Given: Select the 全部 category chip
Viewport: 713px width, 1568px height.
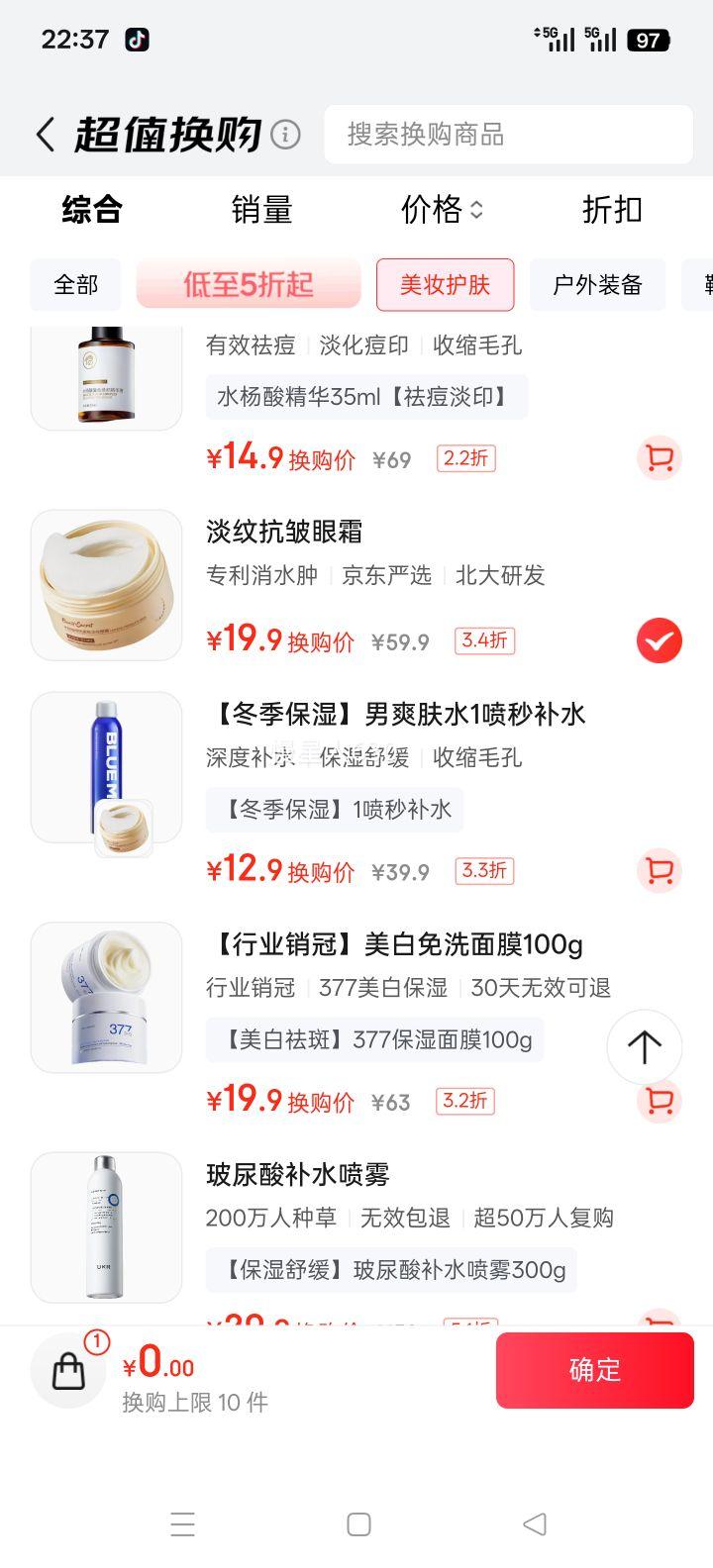Looking at the screenshot, I should (x=76, y=285).
